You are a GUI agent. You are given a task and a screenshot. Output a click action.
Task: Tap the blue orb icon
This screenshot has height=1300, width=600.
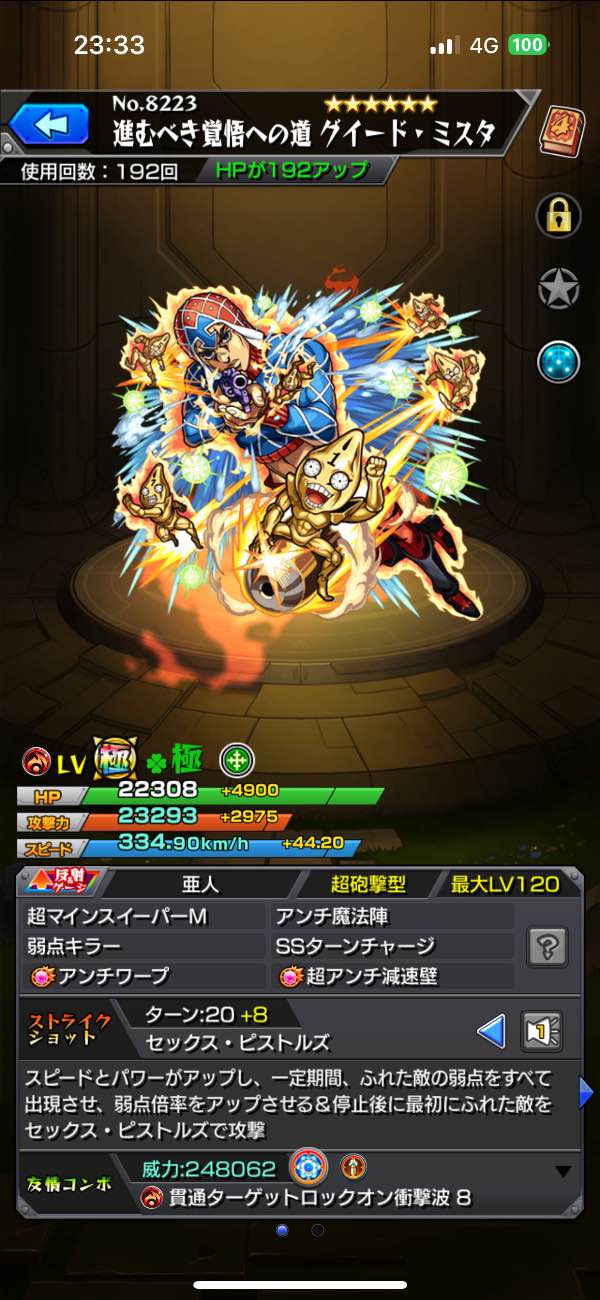point(558,362)
